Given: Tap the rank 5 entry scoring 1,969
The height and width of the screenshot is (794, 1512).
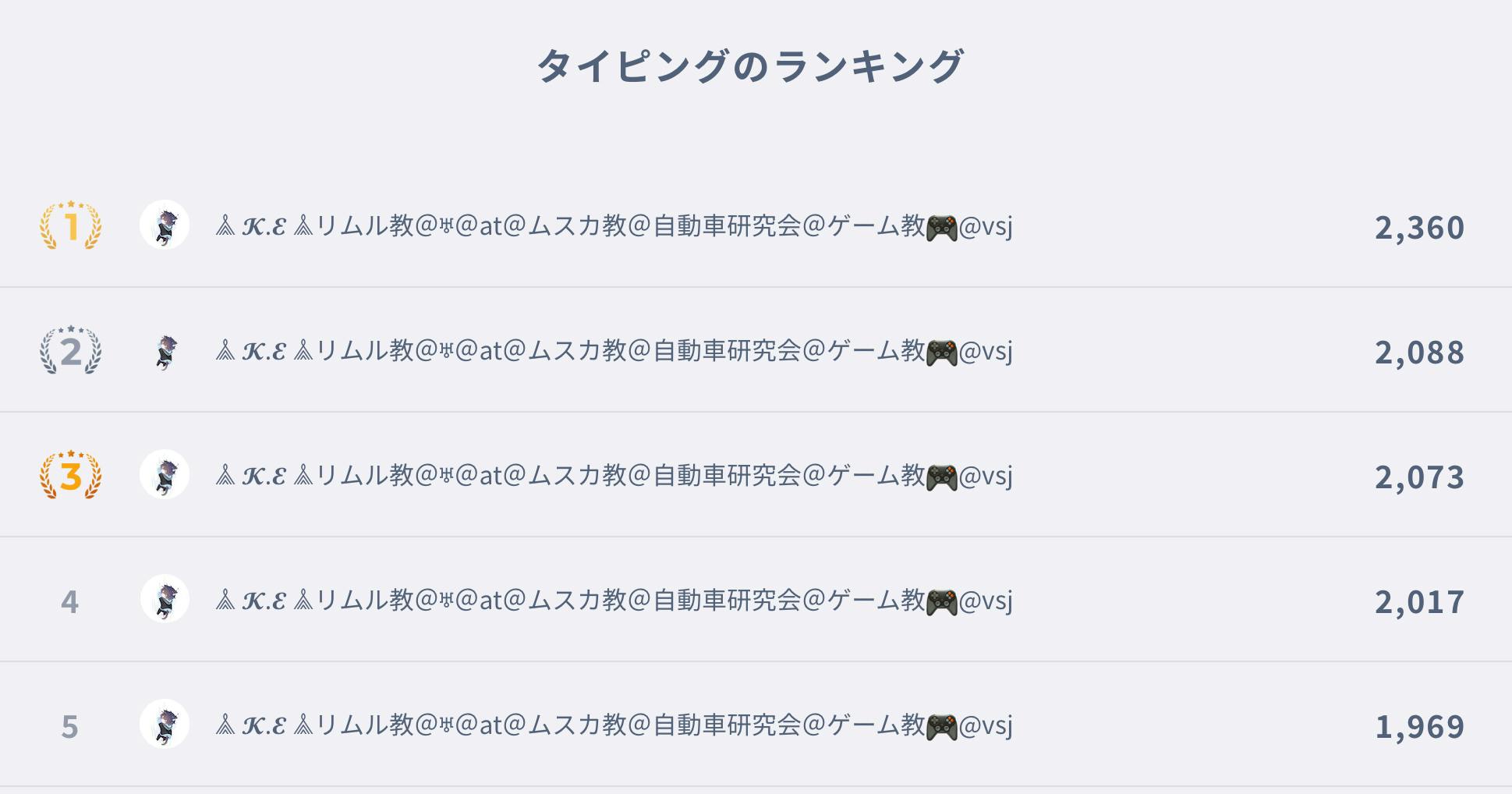Looking at the screenshot, I should point(614,725).
